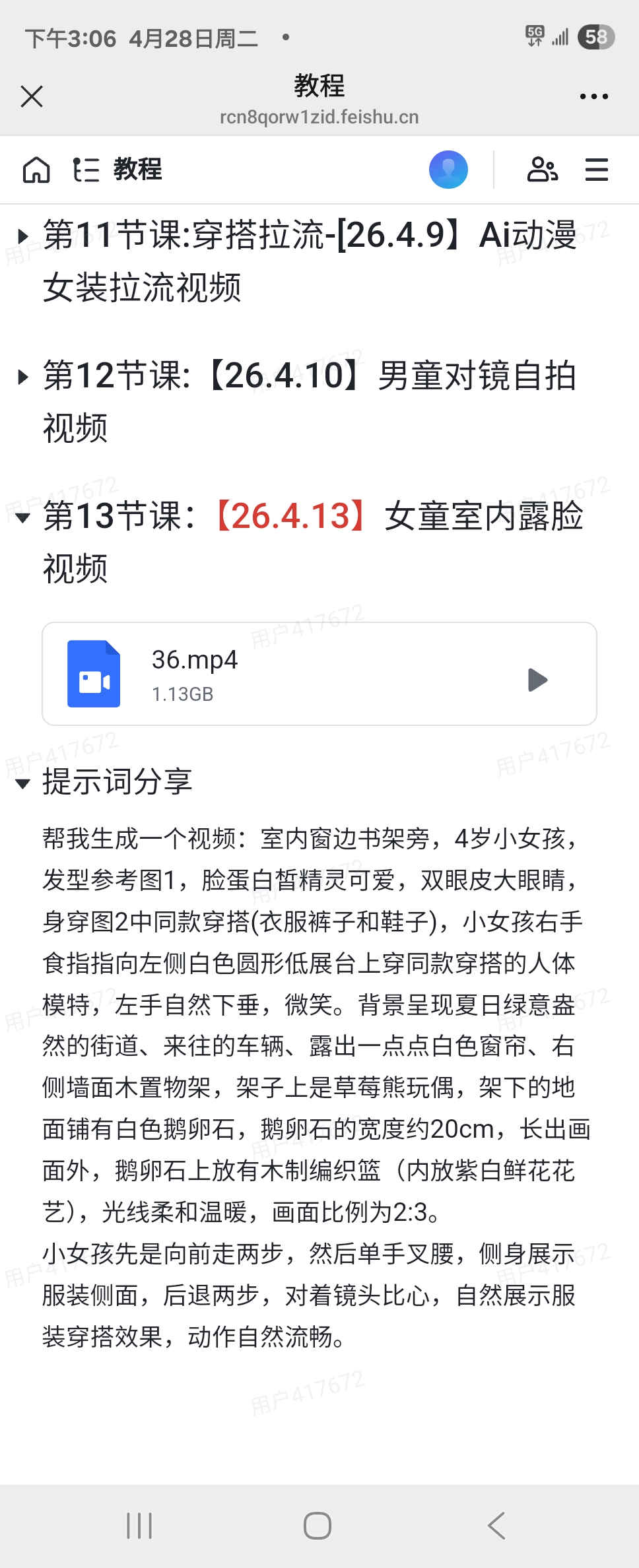Click the home icon in the toolbar

38,170
